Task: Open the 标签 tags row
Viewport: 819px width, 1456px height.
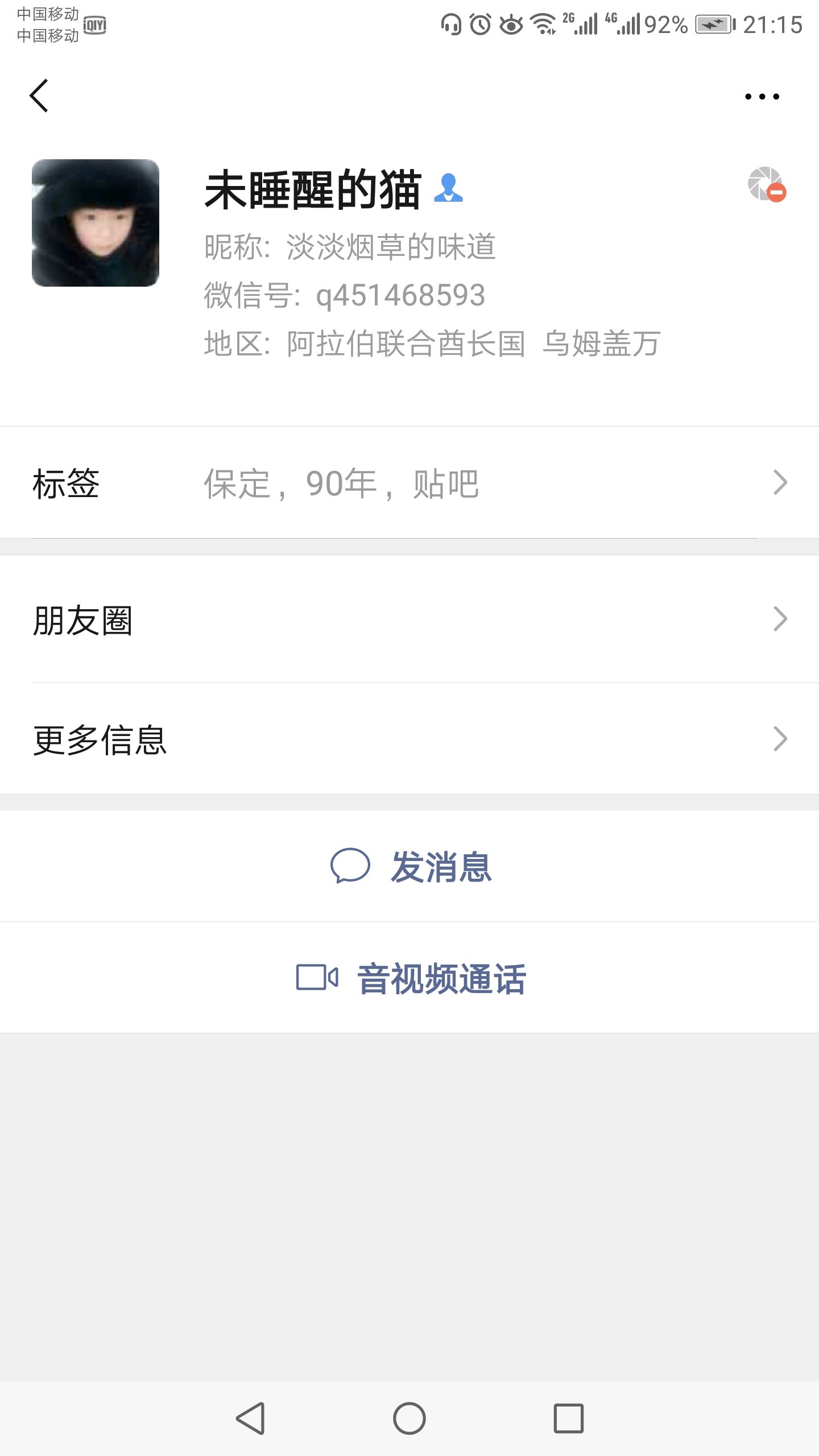Action: coord(409,483)
